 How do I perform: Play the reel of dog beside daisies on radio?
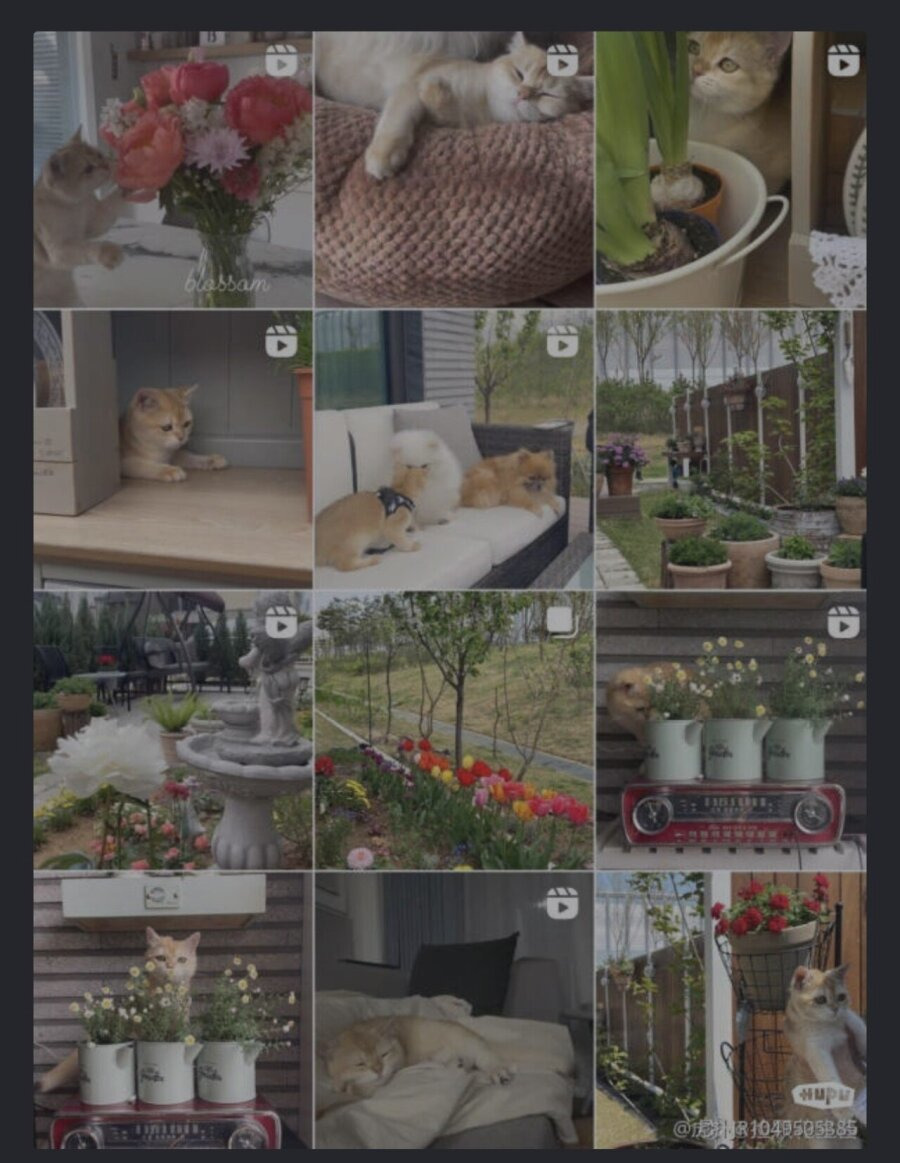pyautogui.click(x=731, y=731)
